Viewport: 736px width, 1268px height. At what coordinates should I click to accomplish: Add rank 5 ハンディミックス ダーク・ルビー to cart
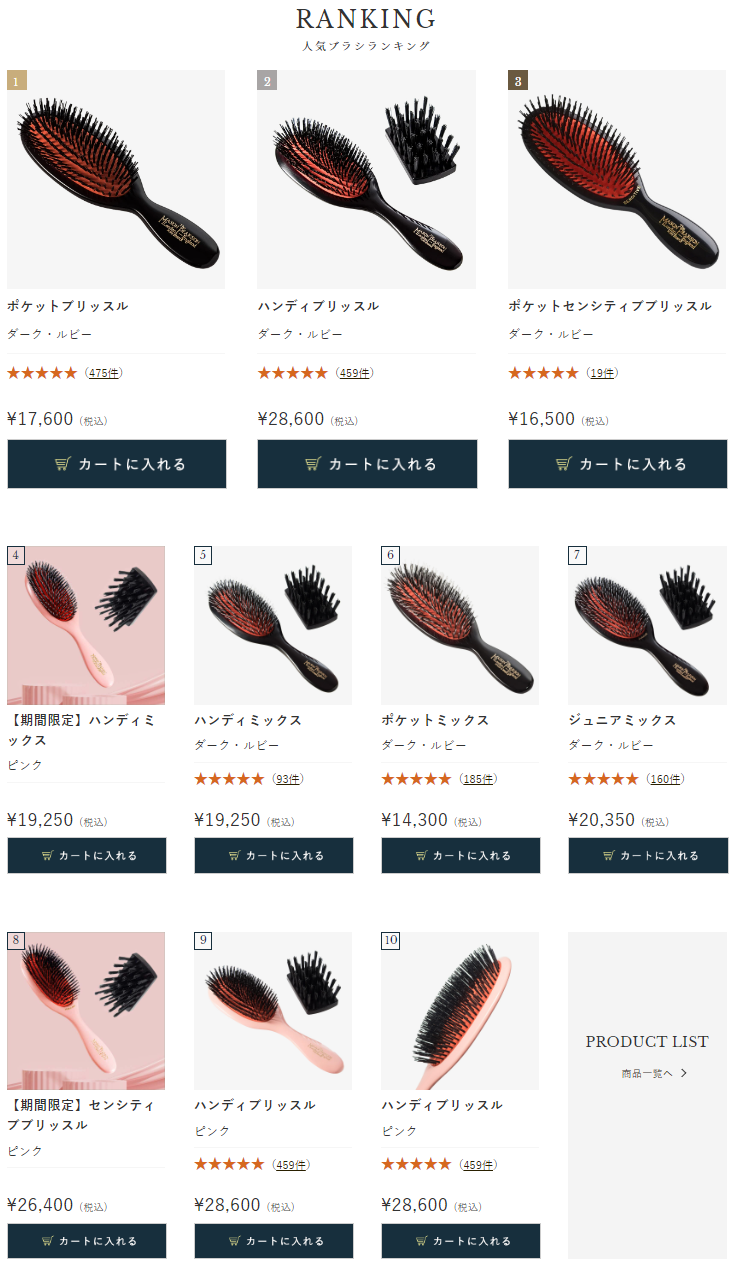274,856
